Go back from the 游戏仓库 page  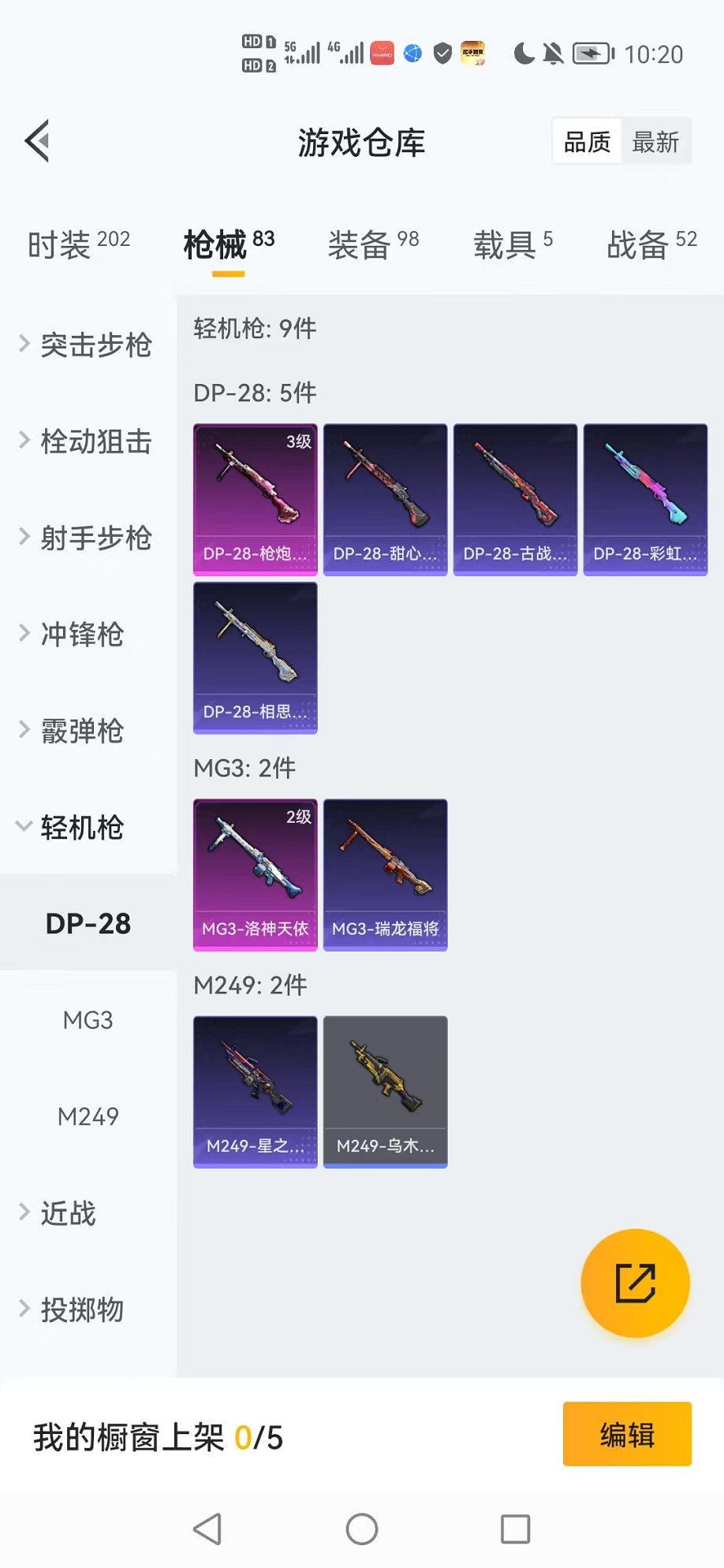(38, 142)
